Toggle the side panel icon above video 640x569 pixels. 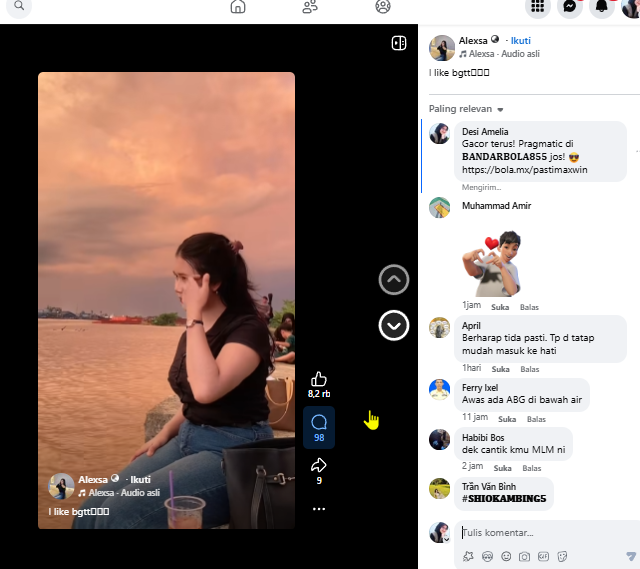pyautogui.click(x=399, y=43)
